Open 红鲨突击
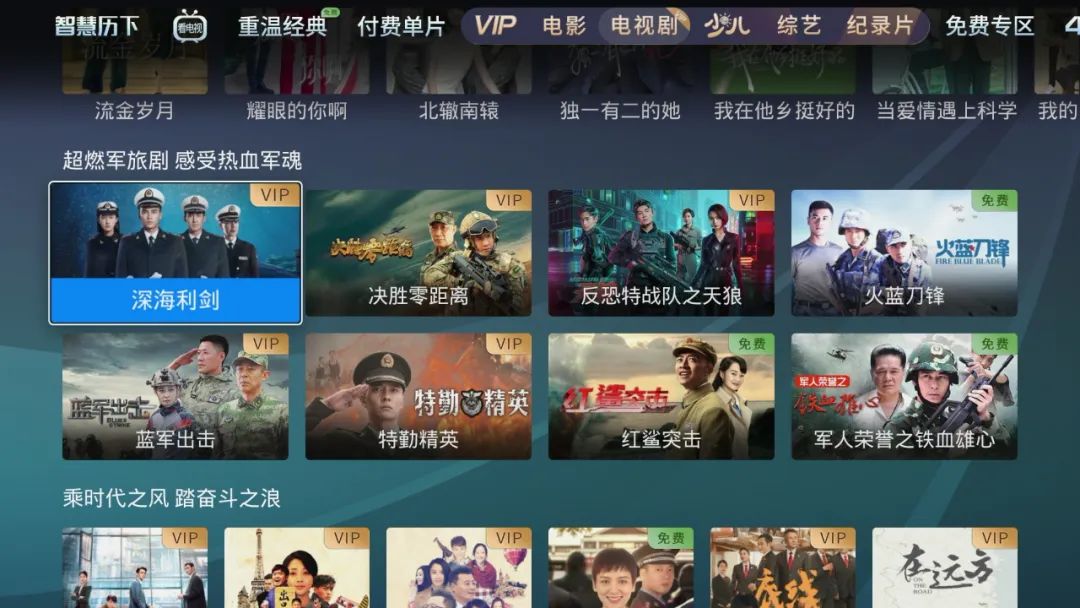The width and height of the screenshot is (1080, 608). pos(661,396)
